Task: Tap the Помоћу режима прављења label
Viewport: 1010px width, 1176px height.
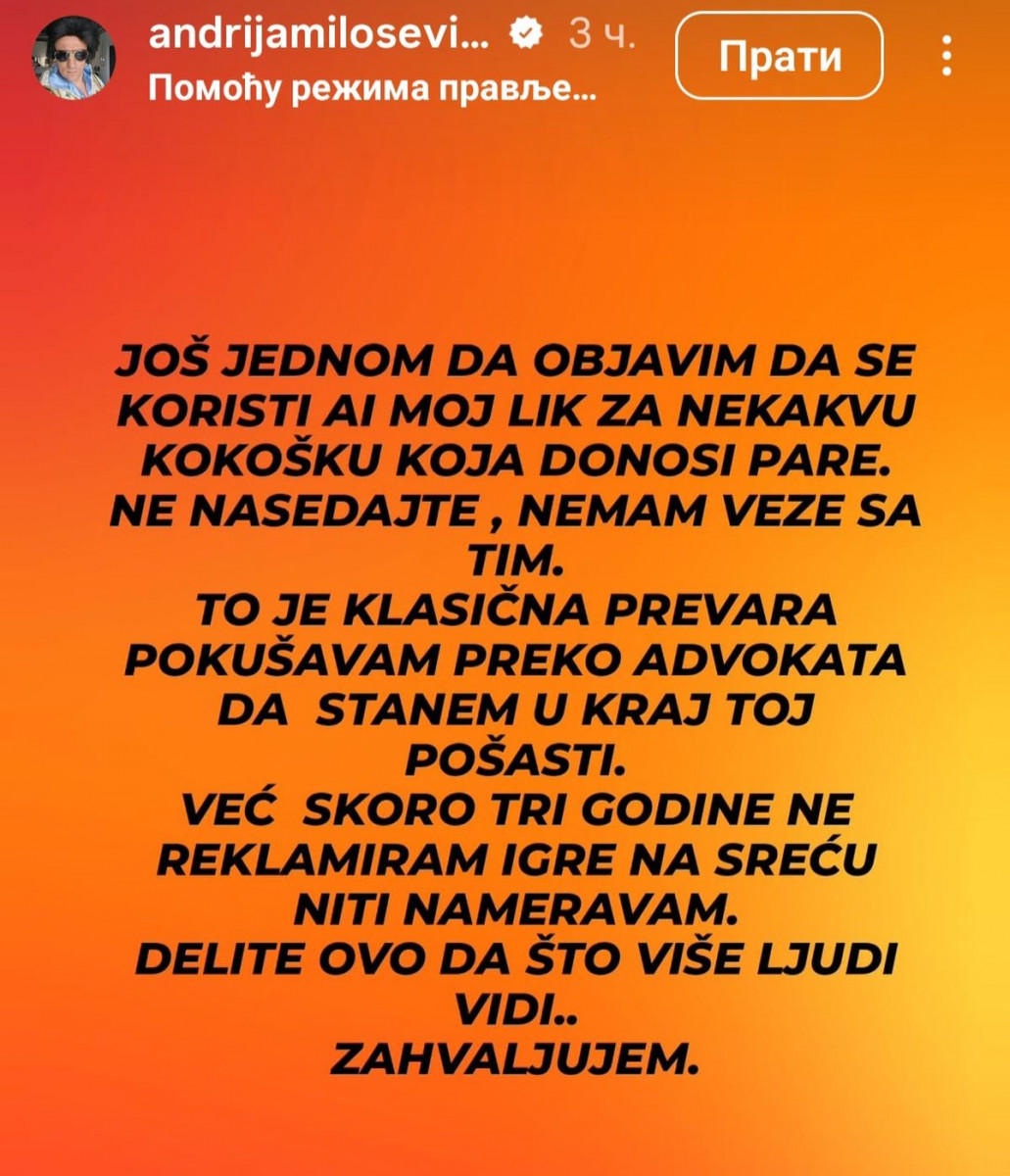Action: 372,90
